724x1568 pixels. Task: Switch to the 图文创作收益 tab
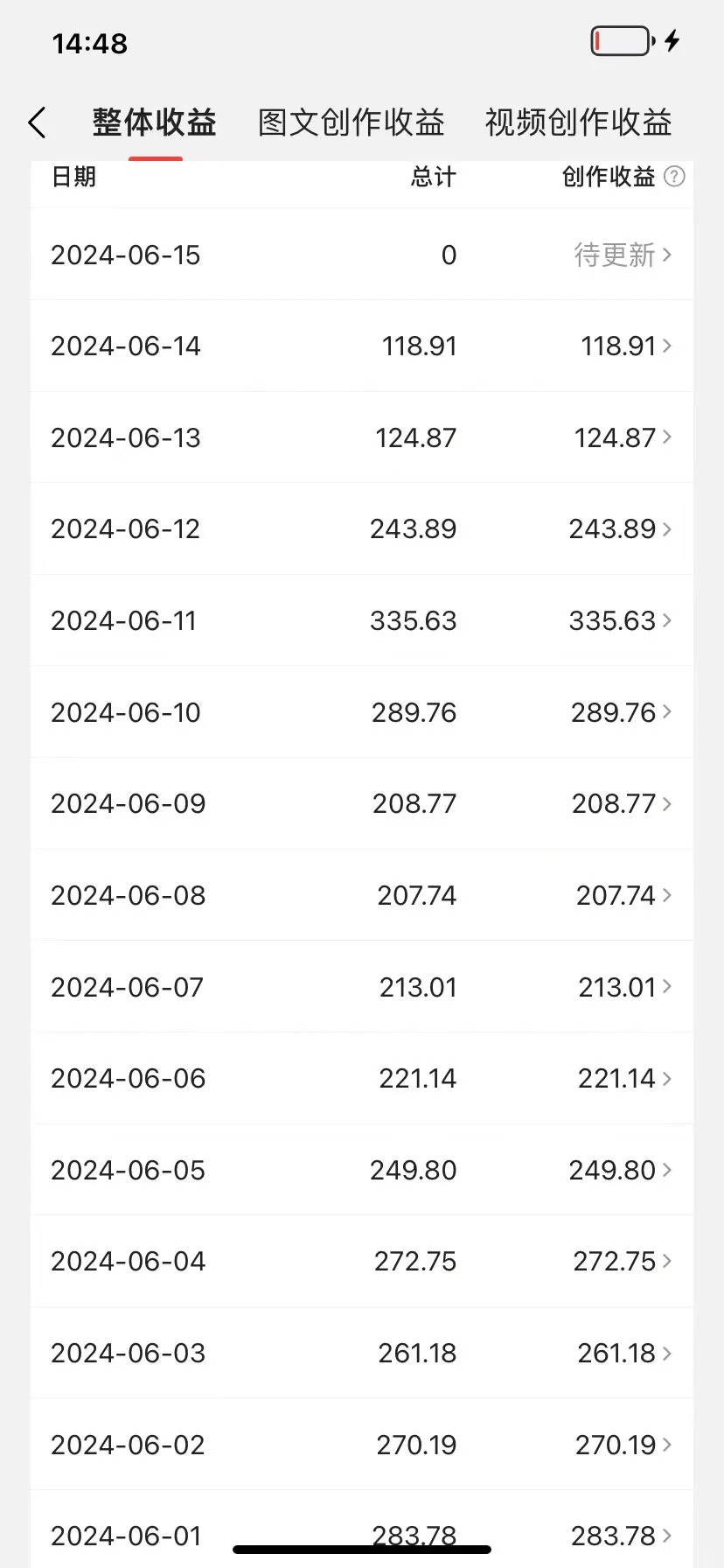click(351, 123)
